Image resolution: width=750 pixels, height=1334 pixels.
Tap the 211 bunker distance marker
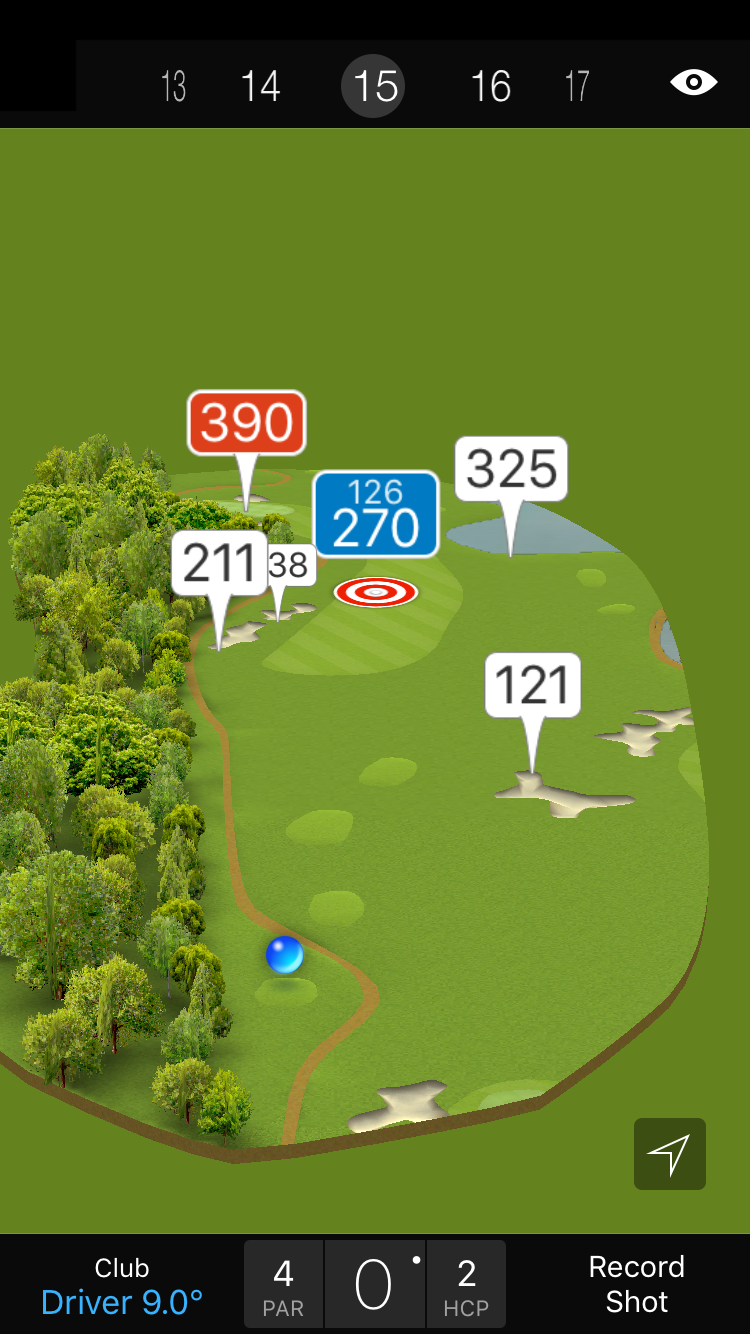coord(220,563)
